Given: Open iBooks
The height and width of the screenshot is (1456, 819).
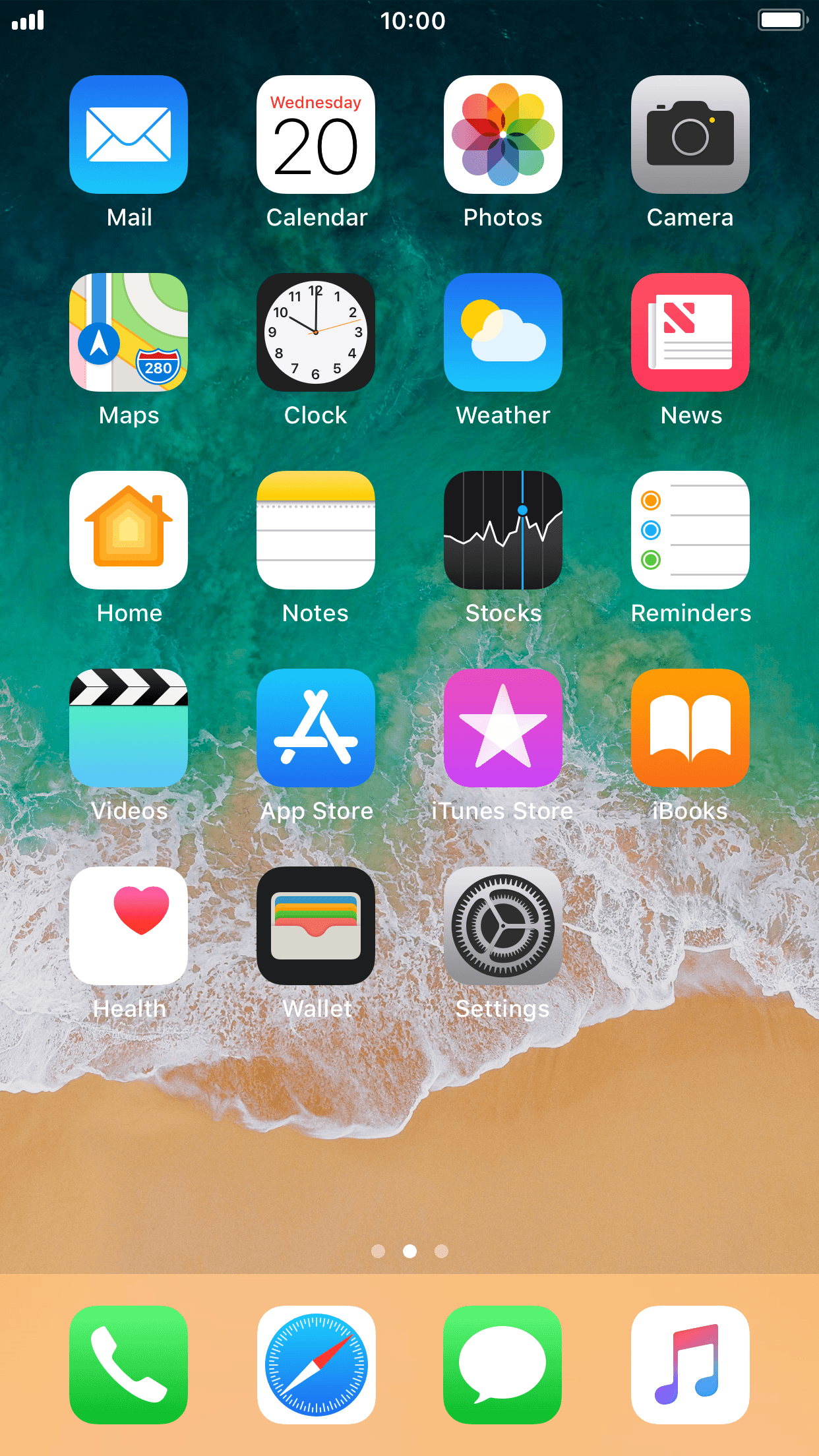Looking at the screenshot, I should 690,728.
